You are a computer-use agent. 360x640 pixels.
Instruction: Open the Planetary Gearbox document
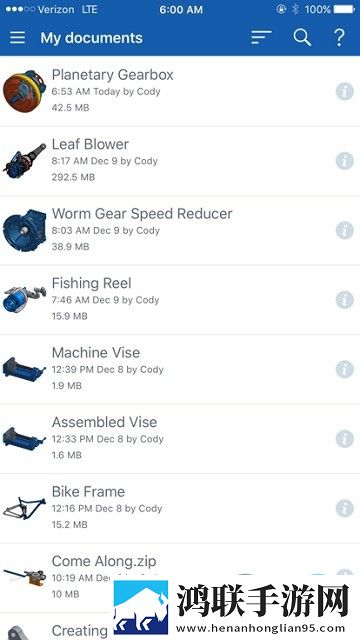[180, 91]
